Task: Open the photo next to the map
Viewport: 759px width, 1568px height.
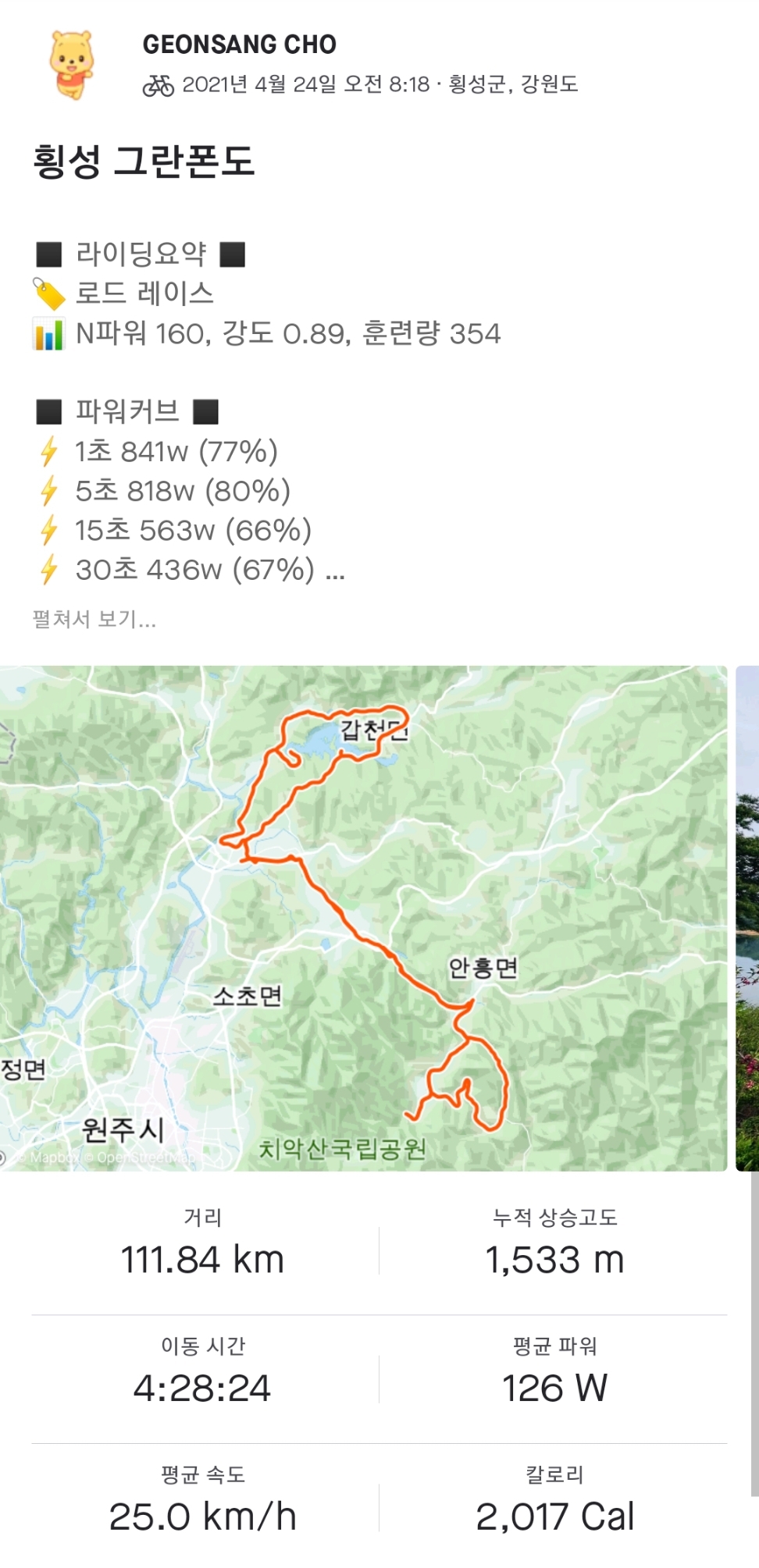Action: [747, 918]
